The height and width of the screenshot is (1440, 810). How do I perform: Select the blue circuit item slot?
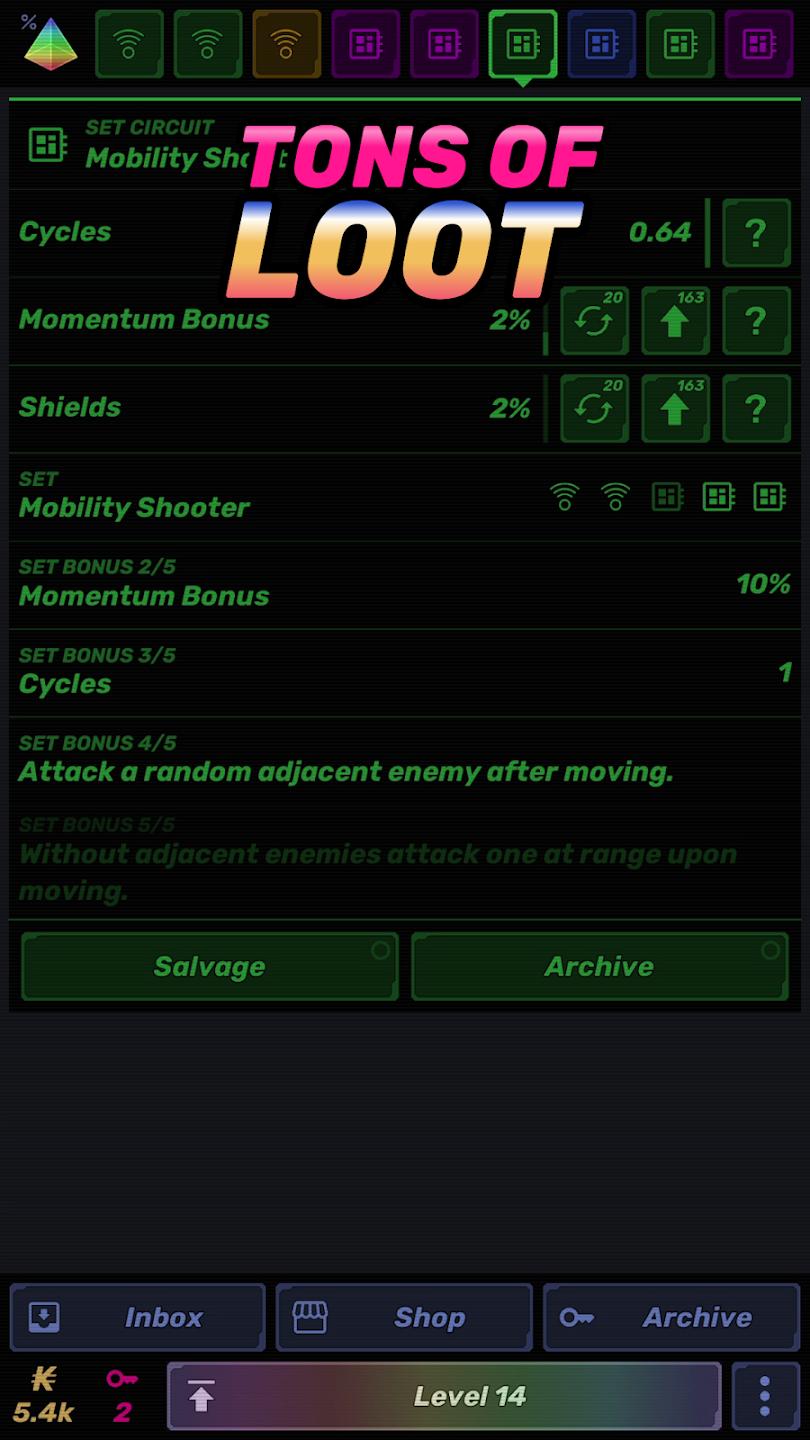click(x=601, y=44)
